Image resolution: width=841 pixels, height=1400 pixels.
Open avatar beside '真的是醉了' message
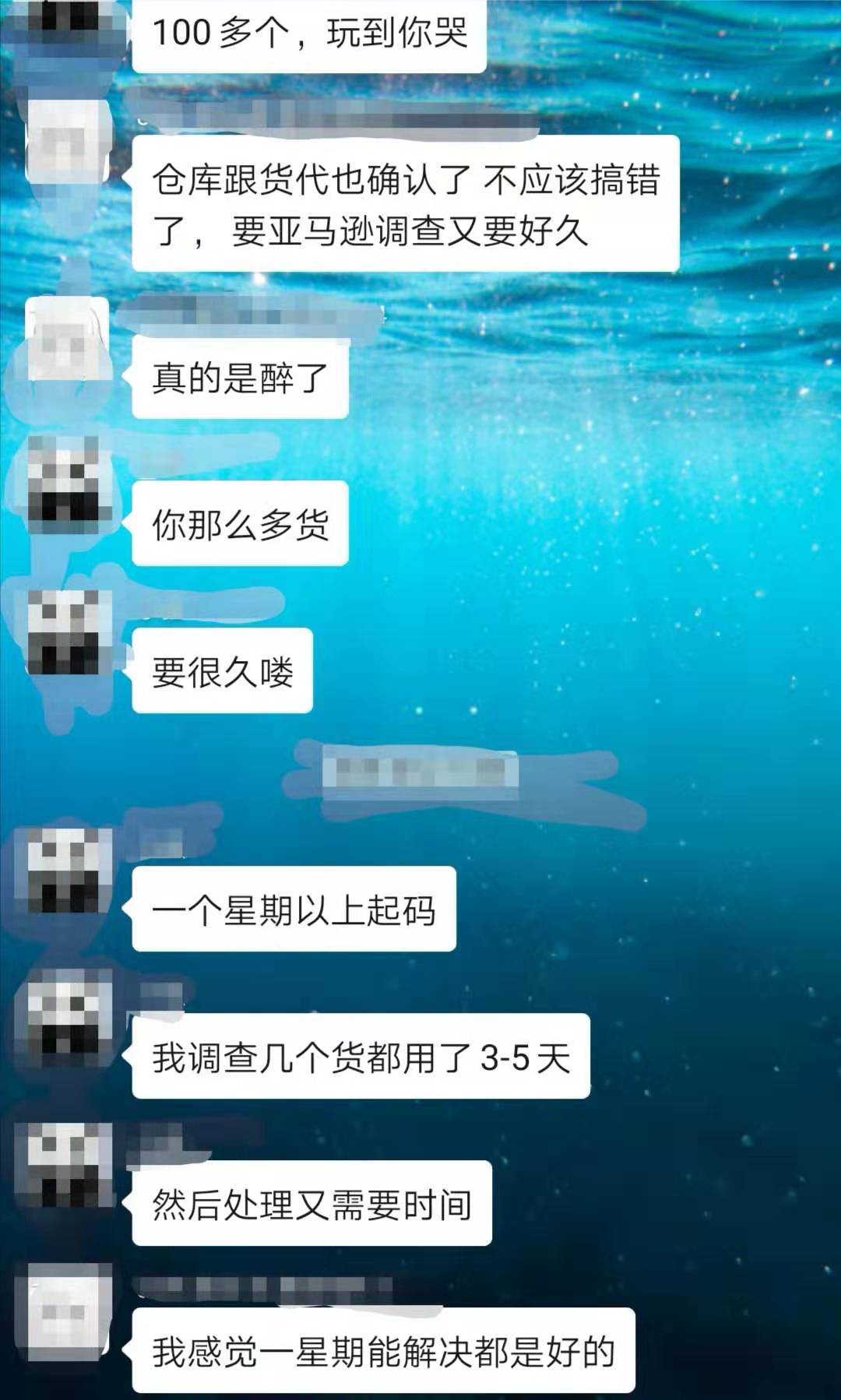pos(67,340)
